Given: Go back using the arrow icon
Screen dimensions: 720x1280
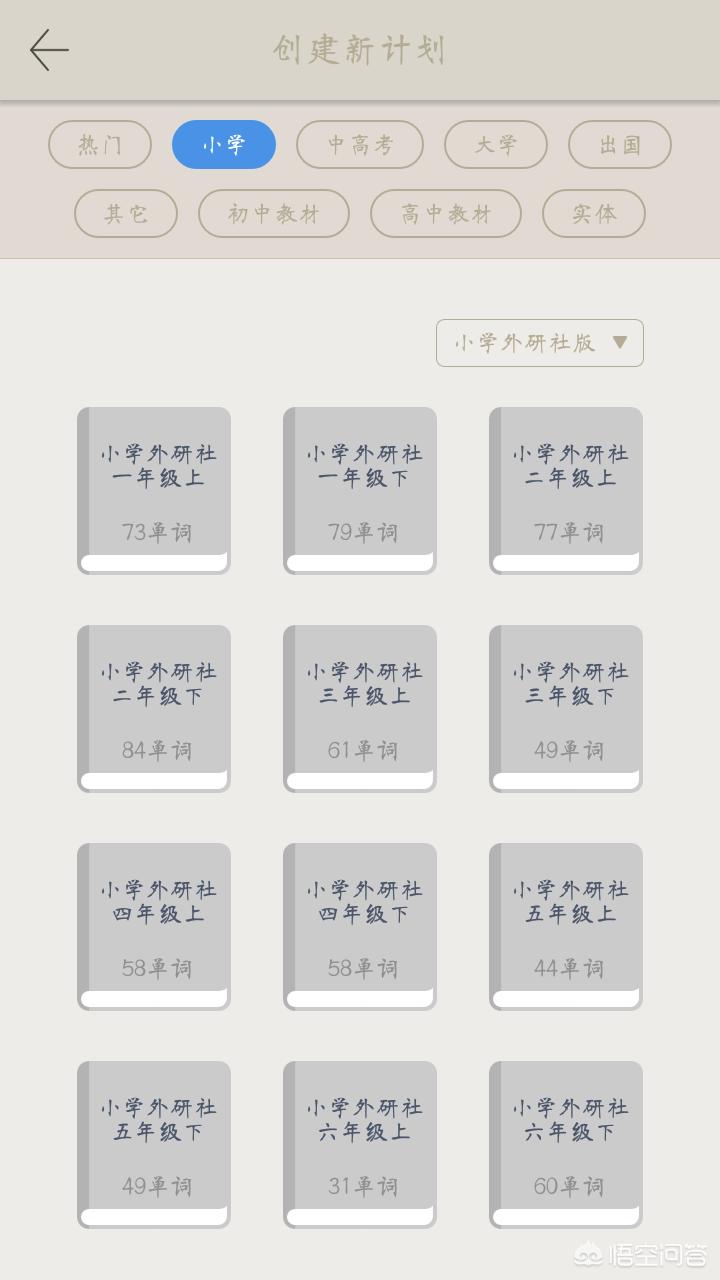Looking at the screenshot, I should (48, 50).
